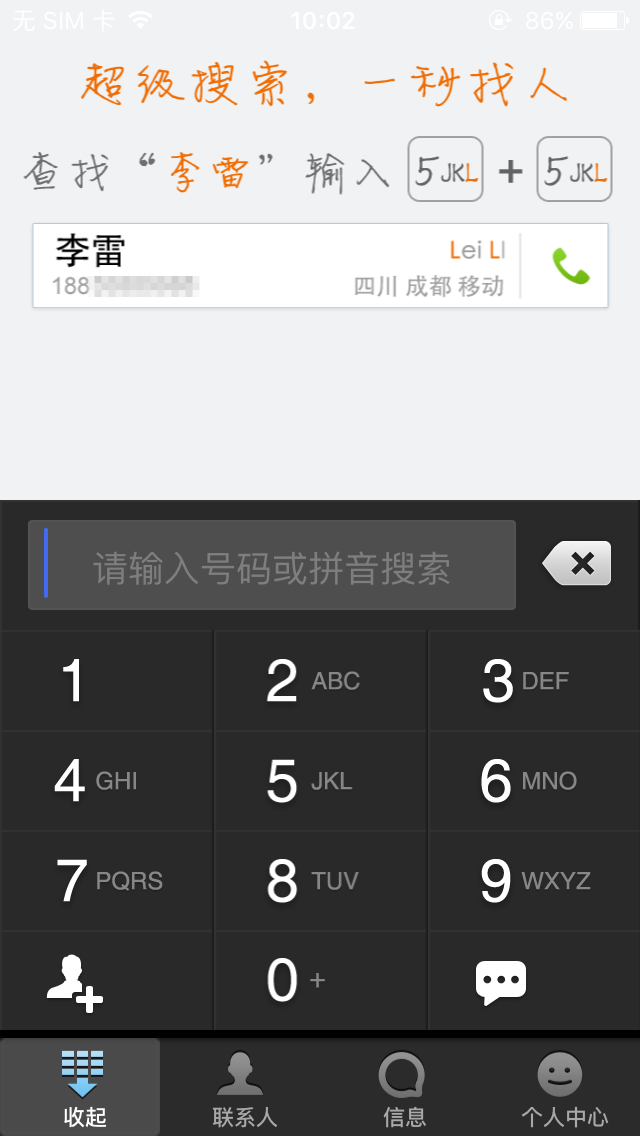The height and width of the screenshot is (1136, 640).
Task: Open the 个人中心 tab
Action: tap(562, 1087)
